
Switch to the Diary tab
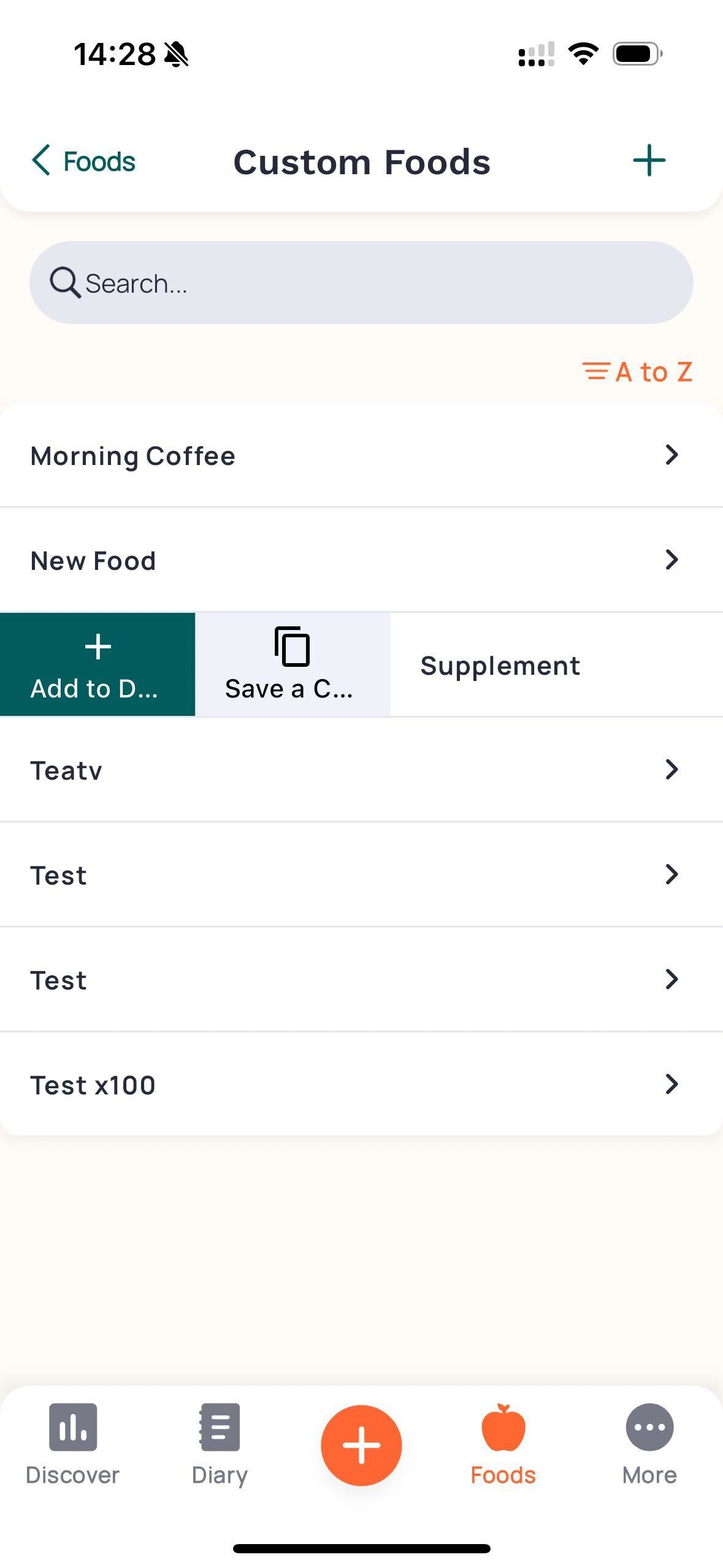point(220,1444)
